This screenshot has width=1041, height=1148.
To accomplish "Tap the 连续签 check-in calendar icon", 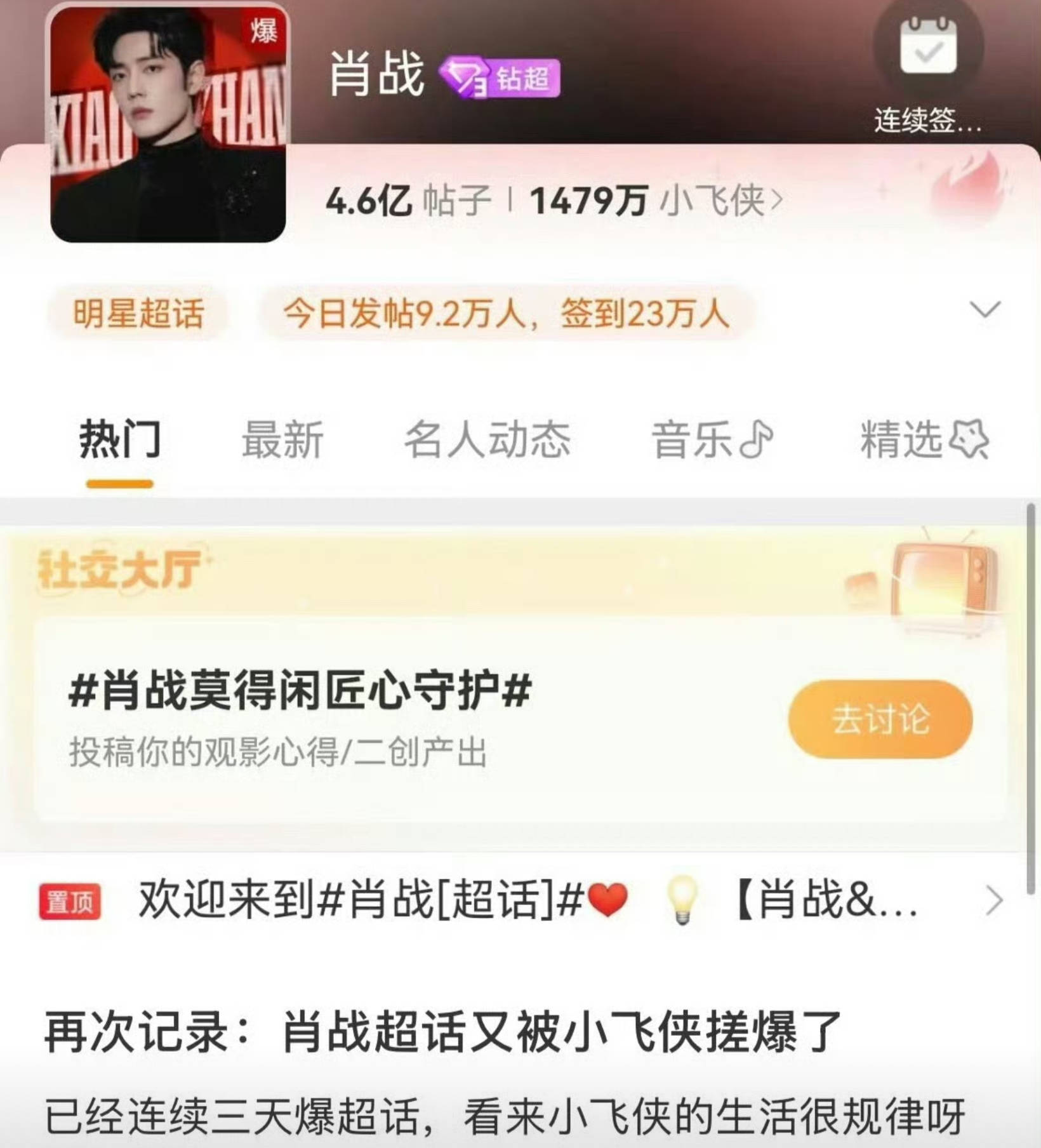I will tap(928, 48).
